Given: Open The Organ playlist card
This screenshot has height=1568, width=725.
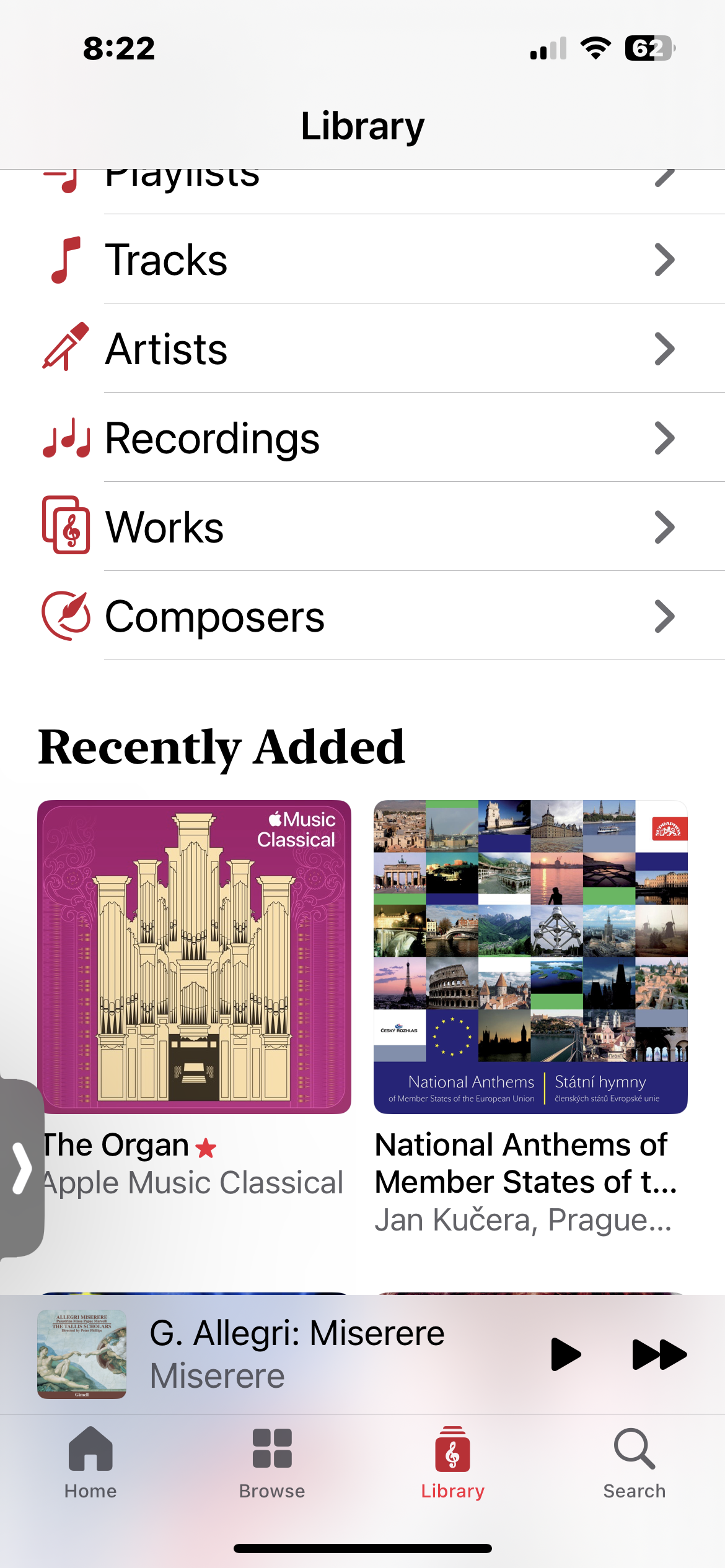Looking at the screenshot, I should click(x=194, y=957).
